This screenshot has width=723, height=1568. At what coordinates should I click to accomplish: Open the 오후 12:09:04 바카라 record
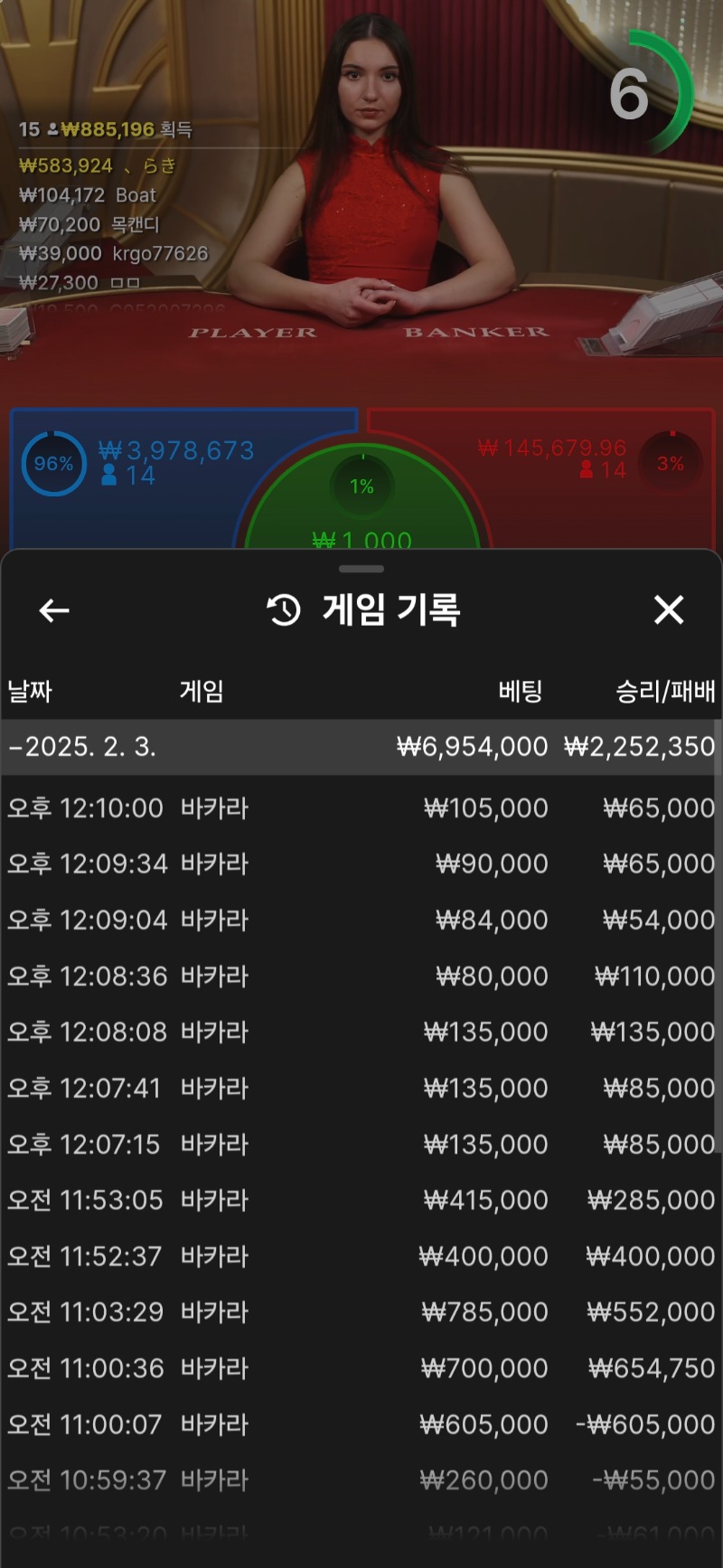[x=361, y=920]
